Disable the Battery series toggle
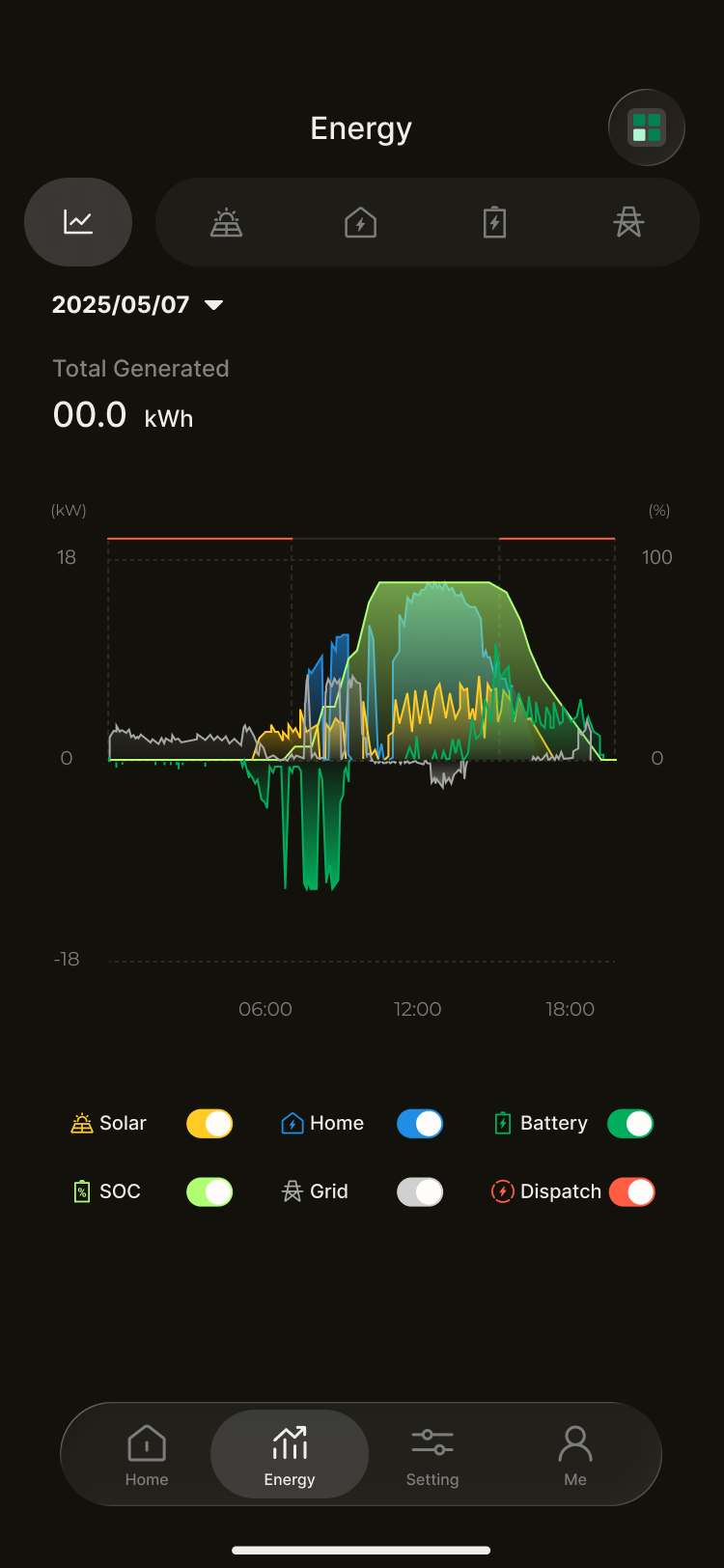Image resolution: width=724 pixels, height=1568 pixels. pyautogui.click(x=630, y=1124)
